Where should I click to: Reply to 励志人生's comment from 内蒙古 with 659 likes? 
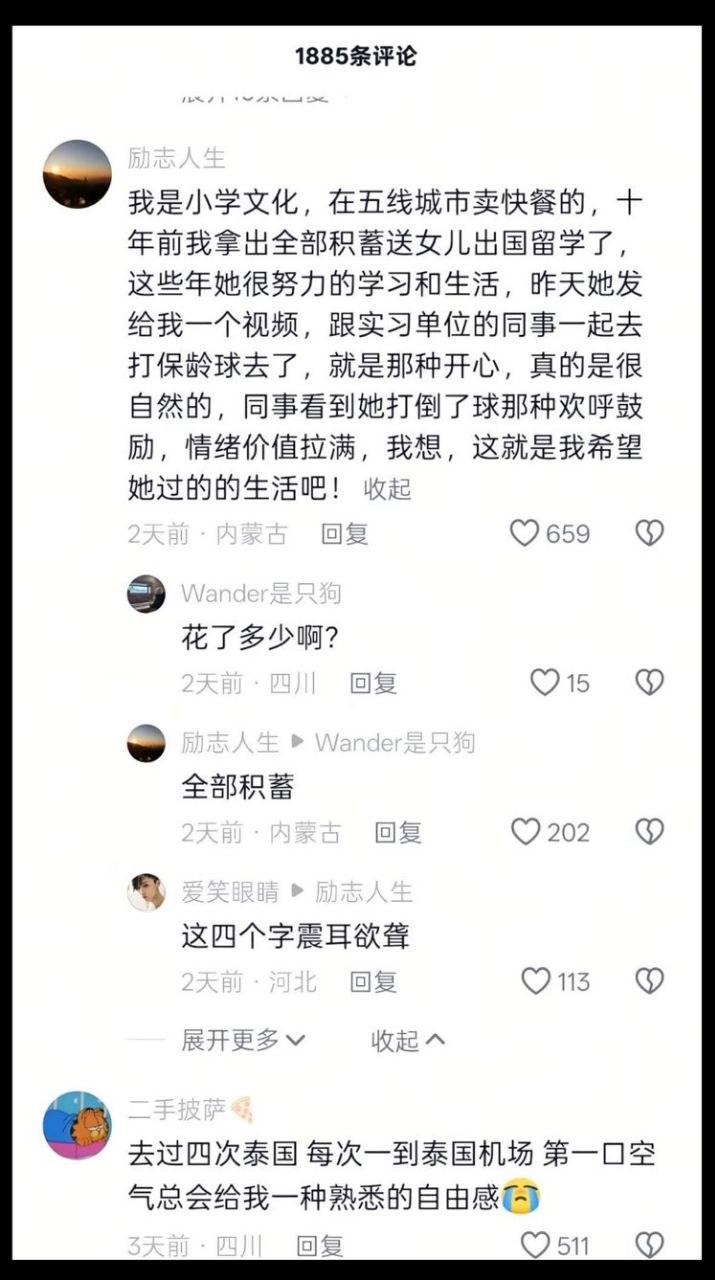(x=345, y=534)
